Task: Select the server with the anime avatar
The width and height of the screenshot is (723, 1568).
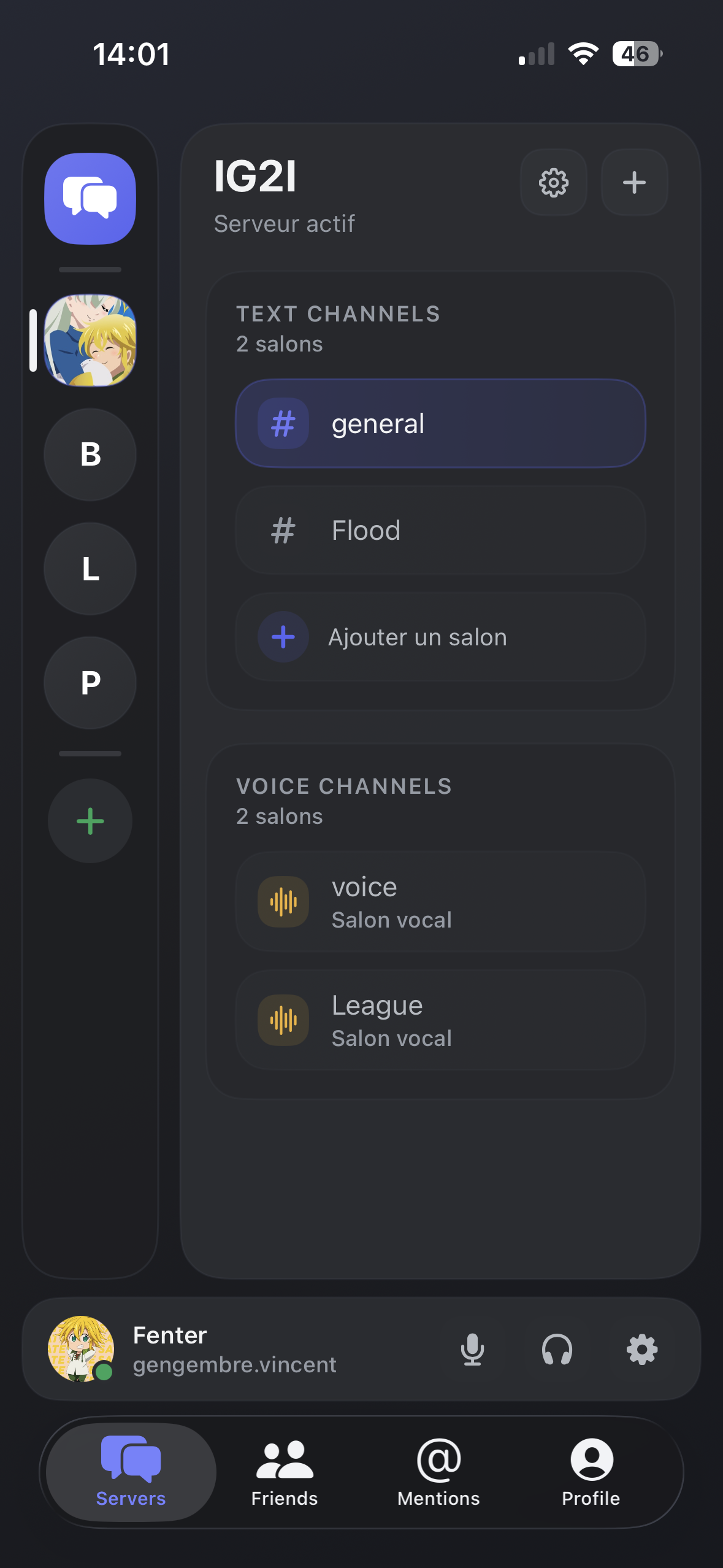Action: click(90, 344)
